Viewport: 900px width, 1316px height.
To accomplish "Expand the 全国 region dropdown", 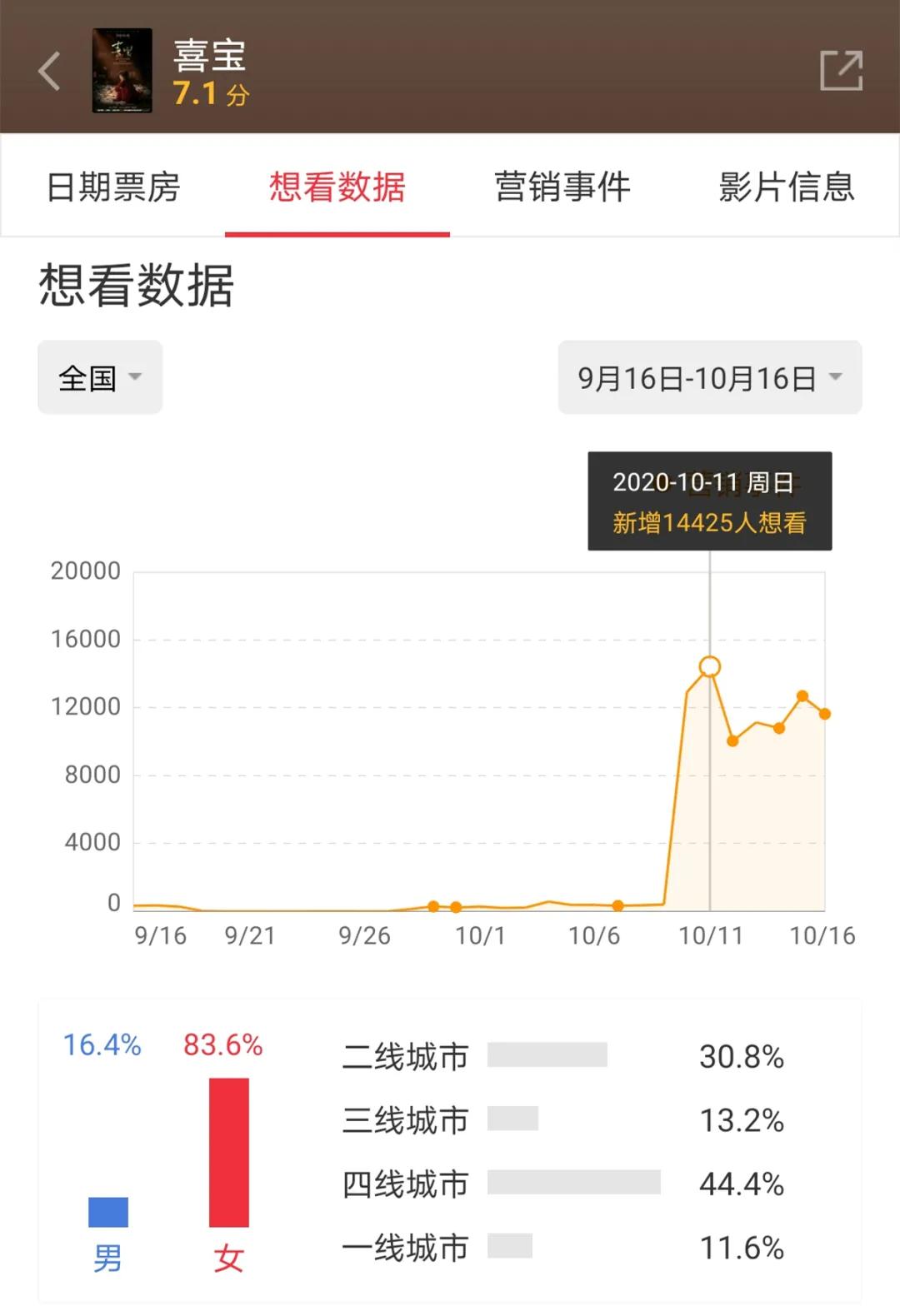I will (100, 377).
